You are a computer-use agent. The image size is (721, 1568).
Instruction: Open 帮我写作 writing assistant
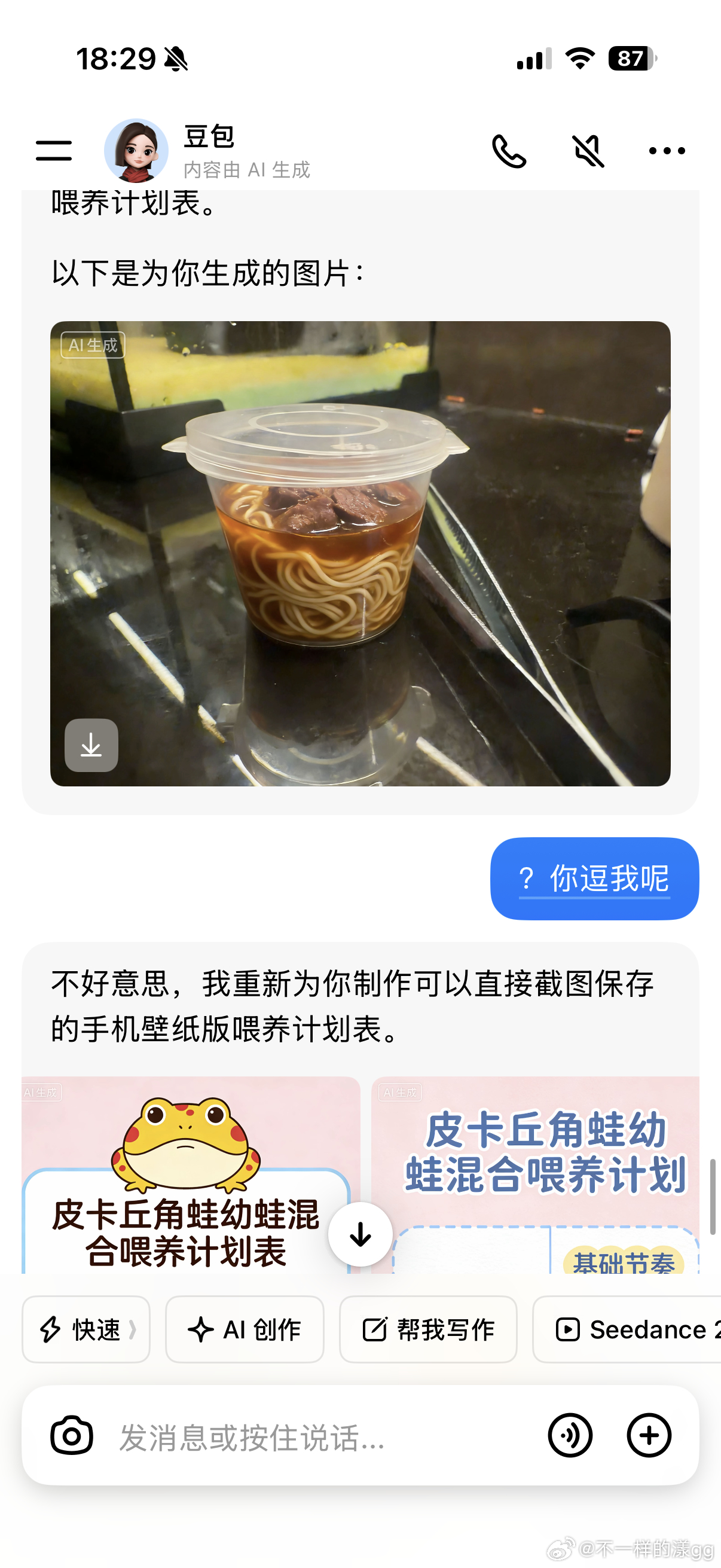[427, 1330]
